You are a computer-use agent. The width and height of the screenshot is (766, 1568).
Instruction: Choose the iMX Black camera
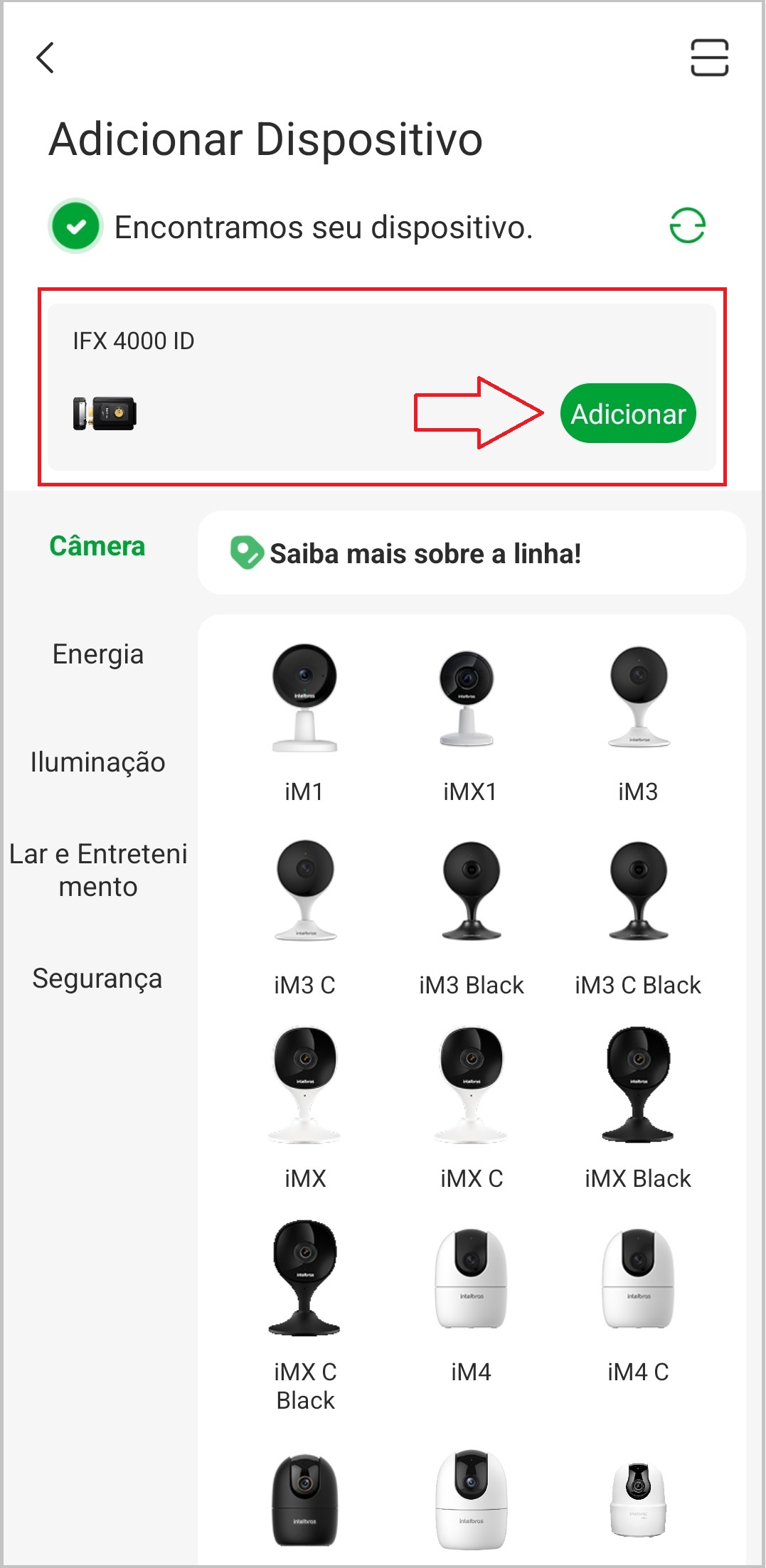coord(638,1106)
